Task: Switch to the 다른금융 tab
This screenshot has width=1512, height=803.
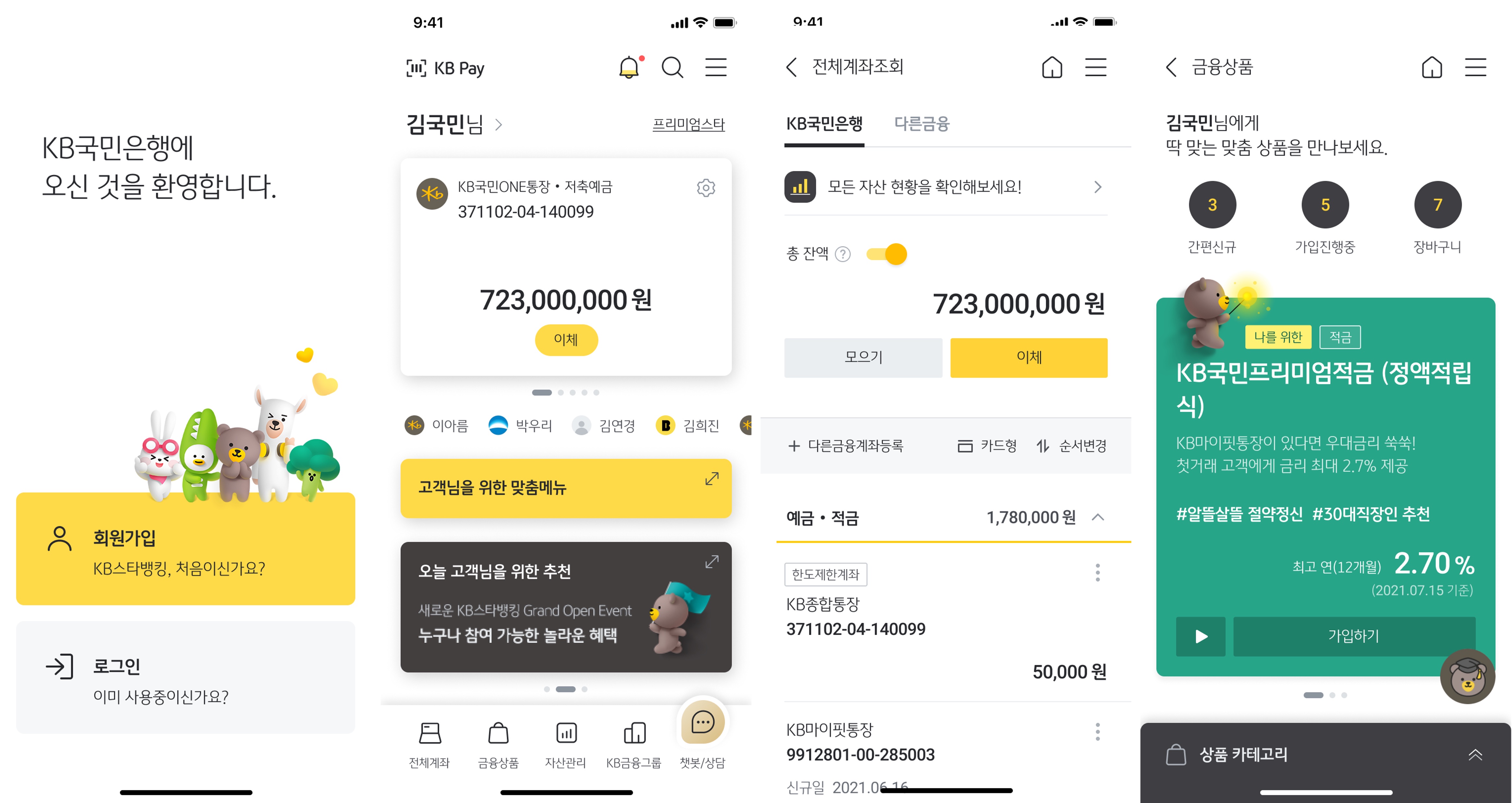Action: pyautogui.click(x=922, y=124)
